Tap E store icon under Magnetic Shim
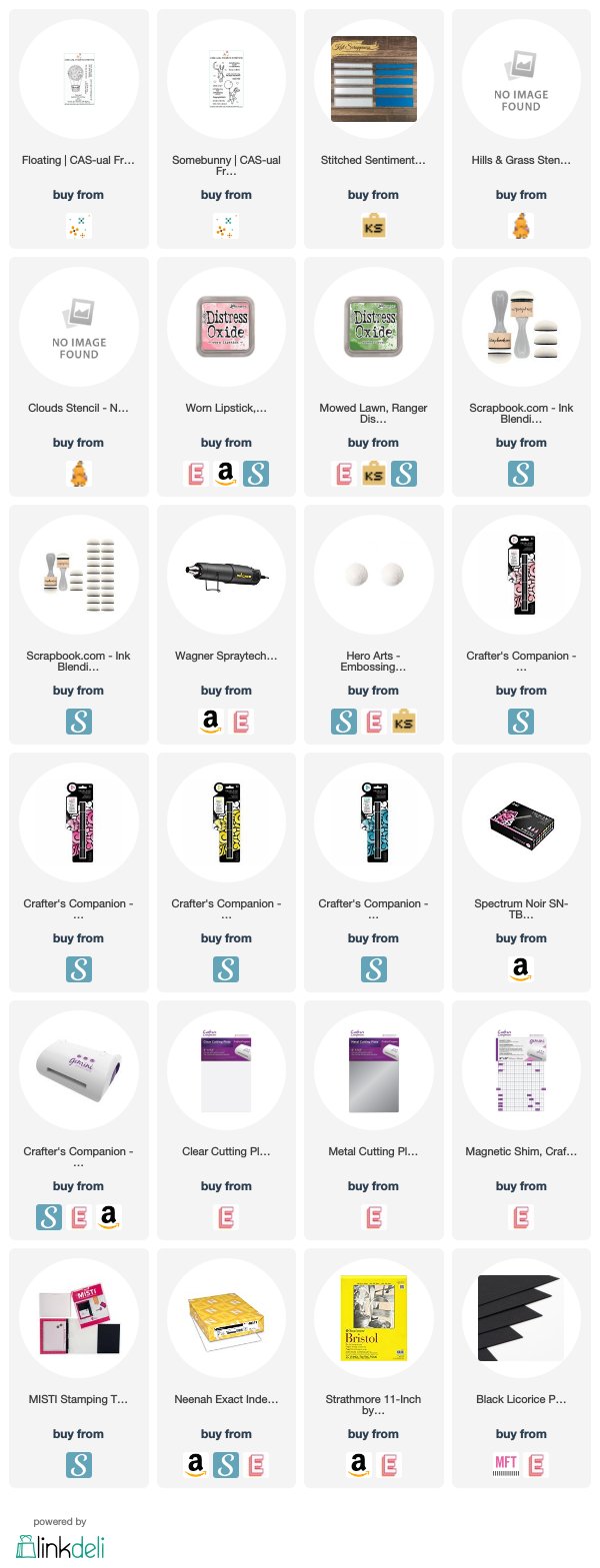The image size is (600, 1568). pos(521,1216)
